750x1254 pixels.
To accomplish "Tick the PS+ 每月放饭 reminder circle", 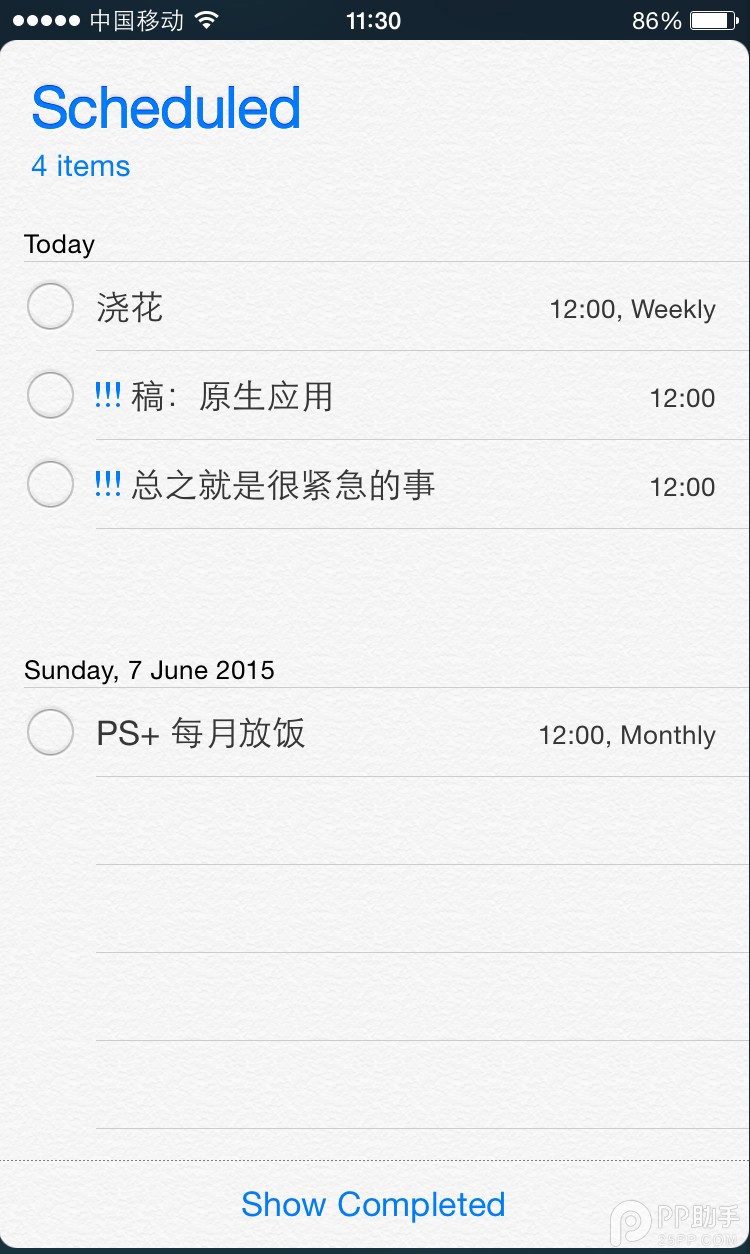I will tap(50, 732).
